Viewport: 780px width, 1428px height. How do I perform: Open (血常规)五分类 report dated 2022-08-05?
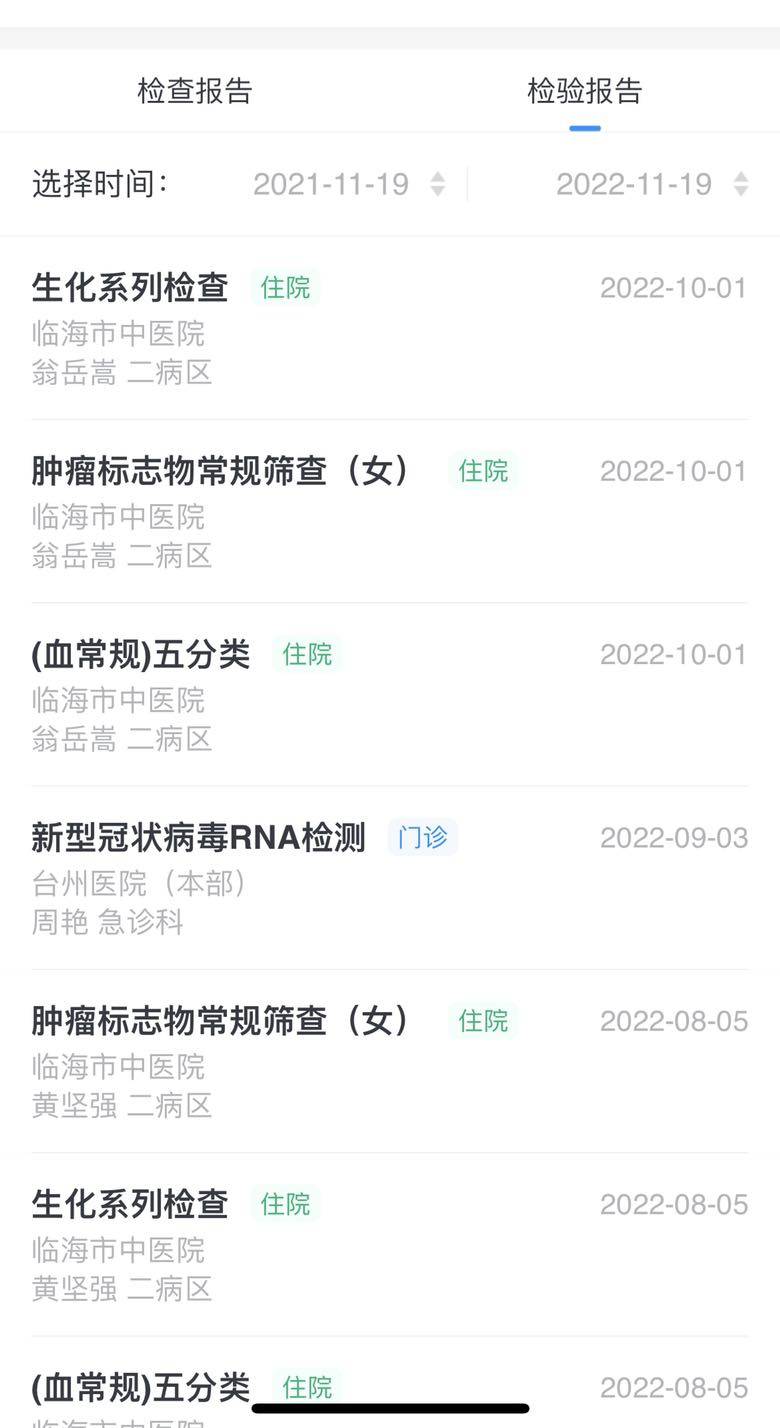click(389, 1390)
